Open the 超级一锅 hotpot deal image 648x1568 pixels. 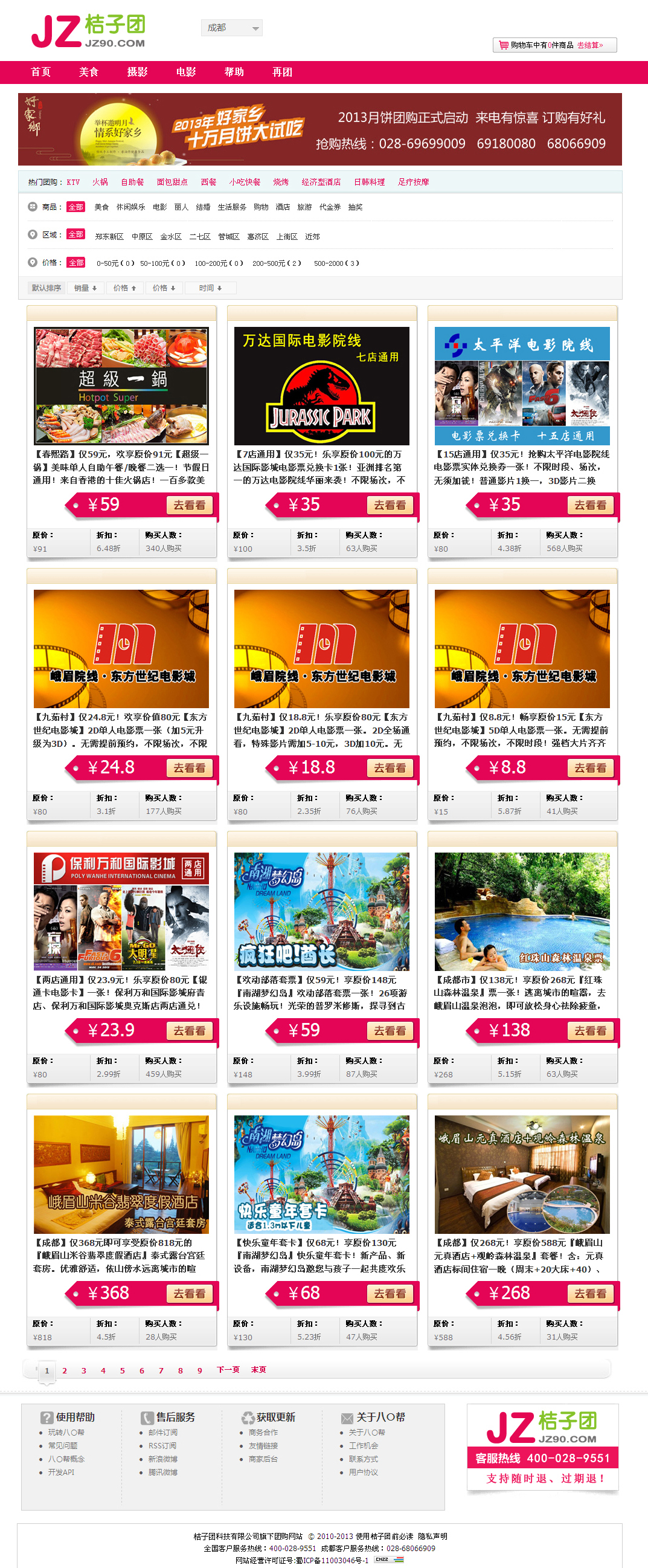tap(121, 386)
